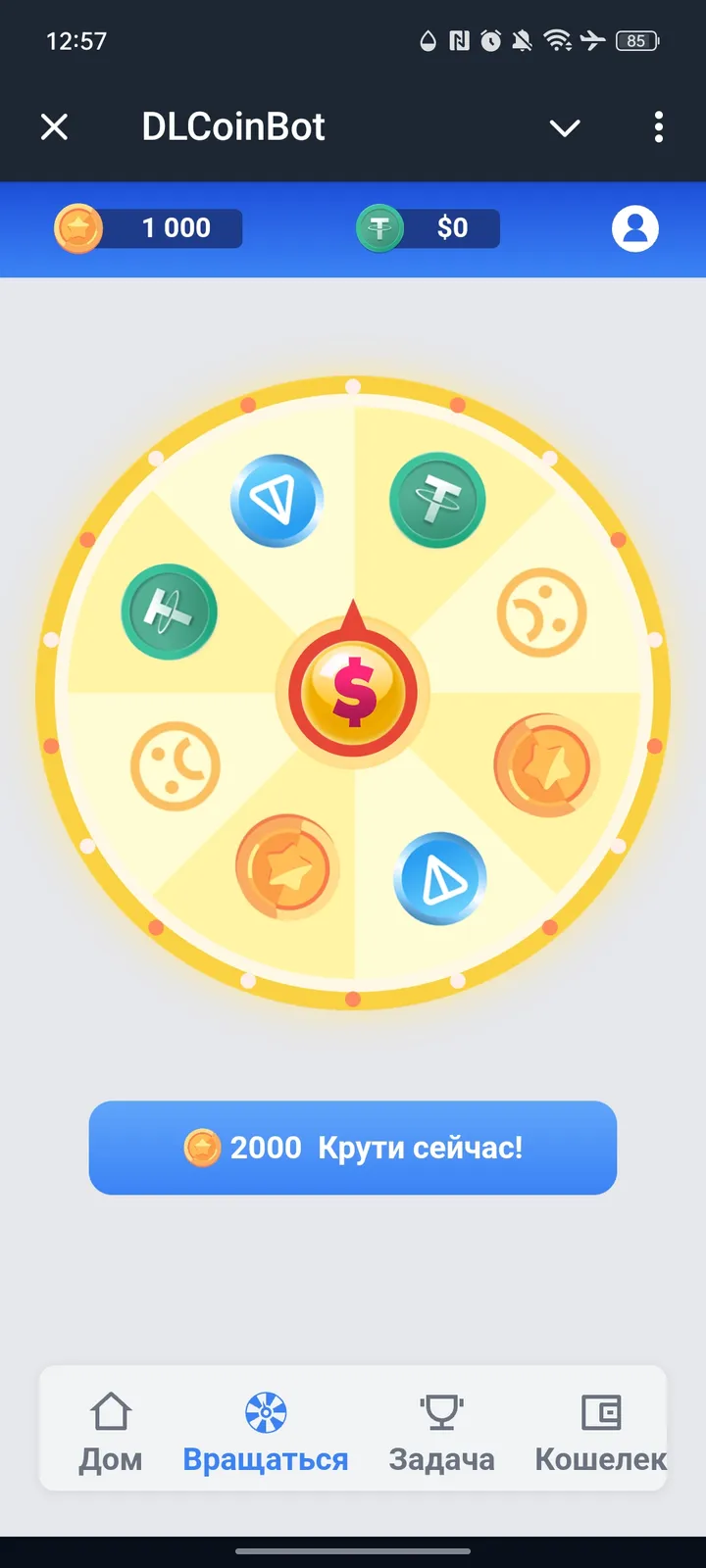This screenshot has height=1568, width=706.
Task: Tap the user profile avatar icon
Action: (634, 228)
